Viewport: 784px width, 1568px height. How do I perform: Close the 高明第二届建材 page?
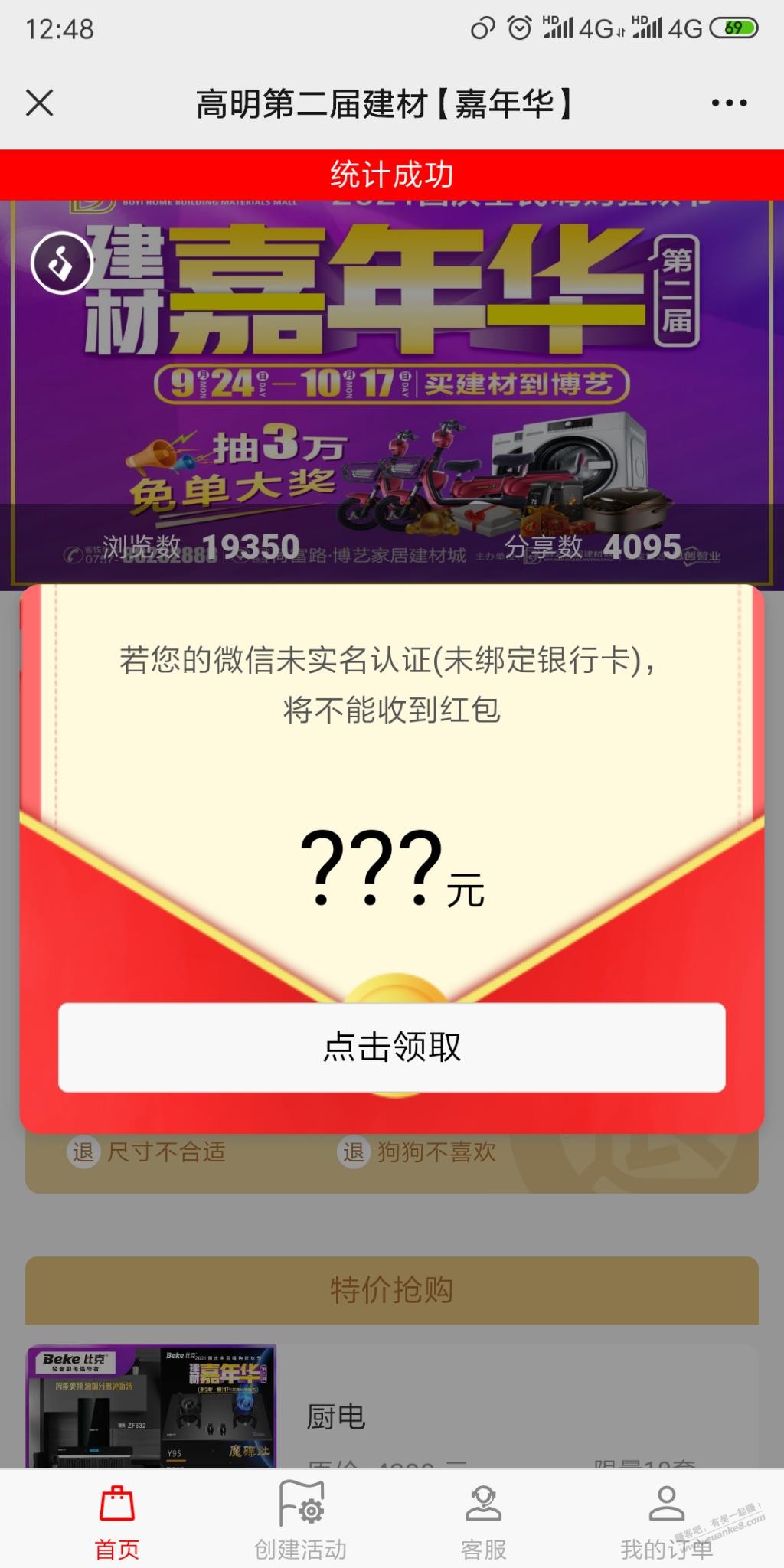click(40, 103)
